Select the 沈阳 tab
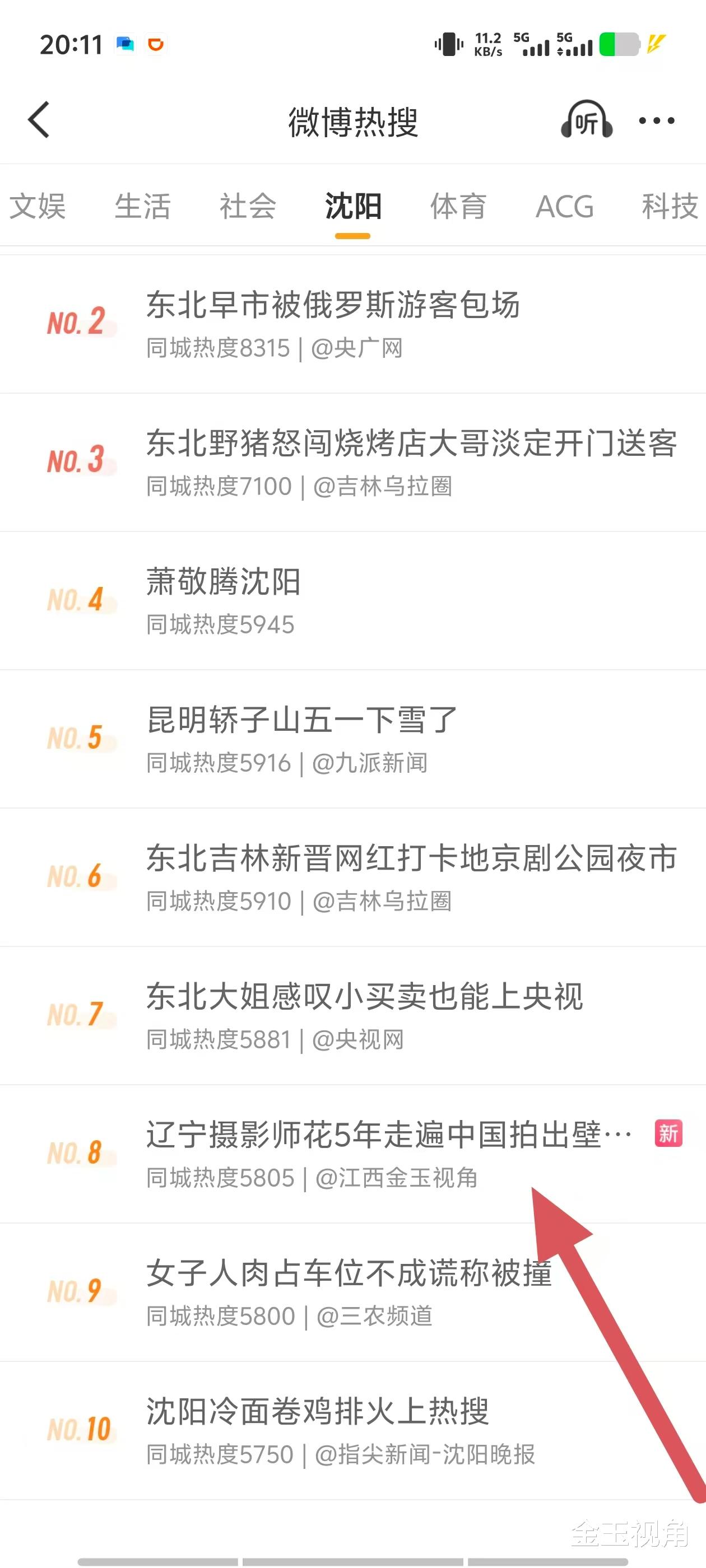706x1568 pixels. (x=354, y=206)
